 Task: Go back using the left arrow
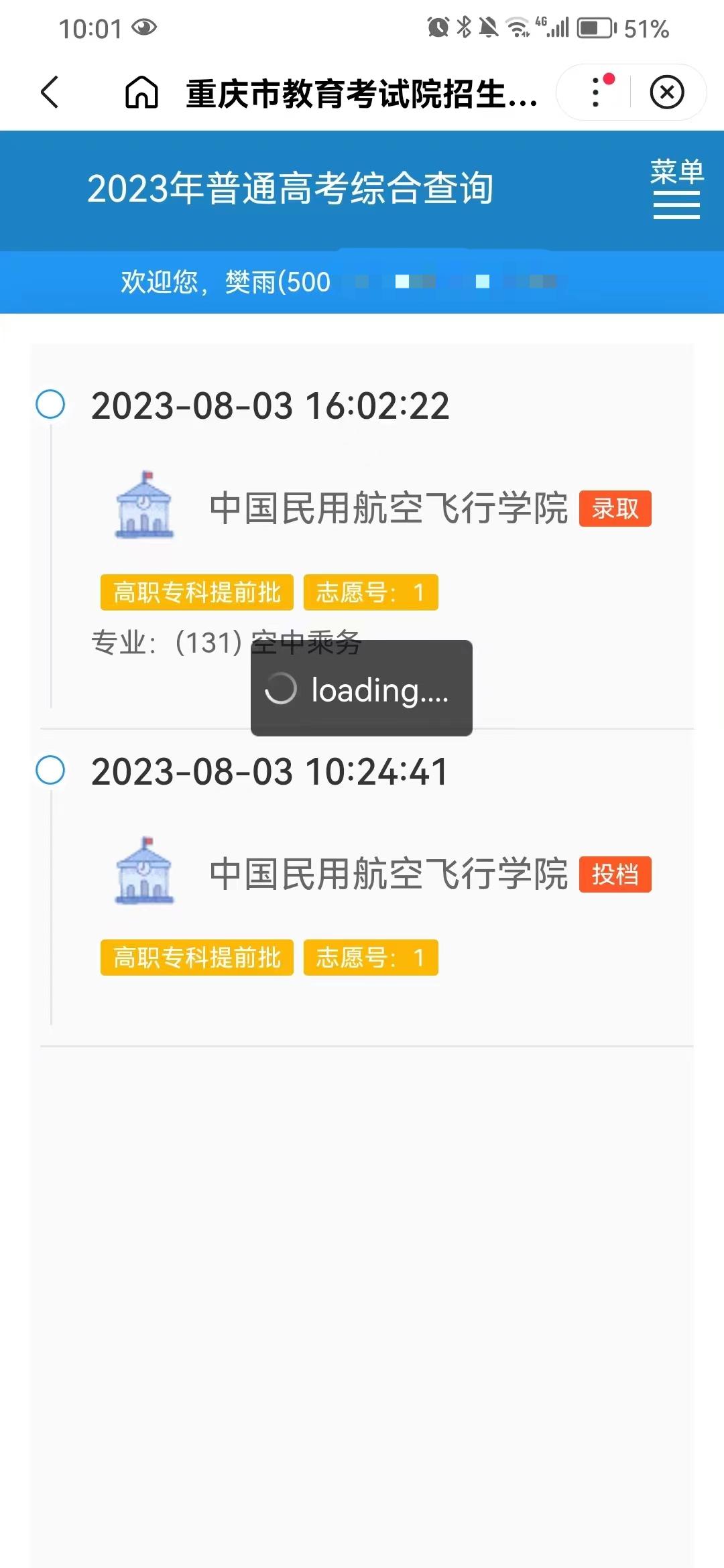[50, 92]
